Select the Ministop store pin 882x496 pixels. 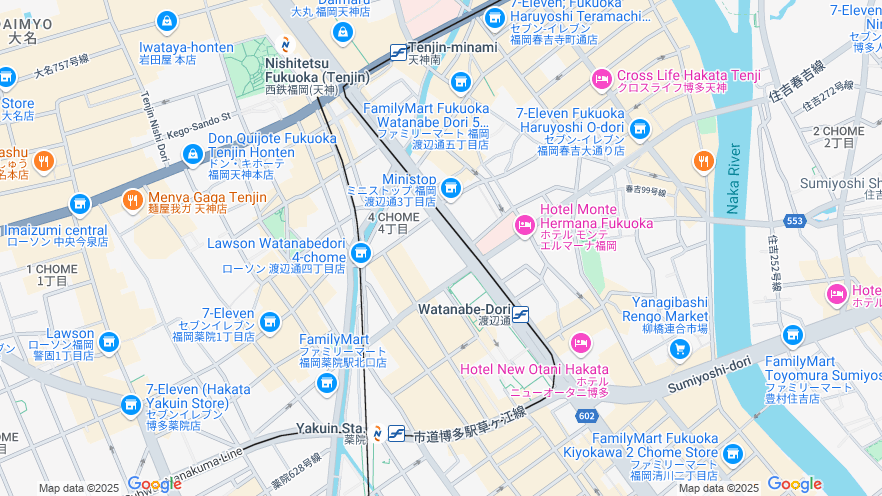point(451,187)
